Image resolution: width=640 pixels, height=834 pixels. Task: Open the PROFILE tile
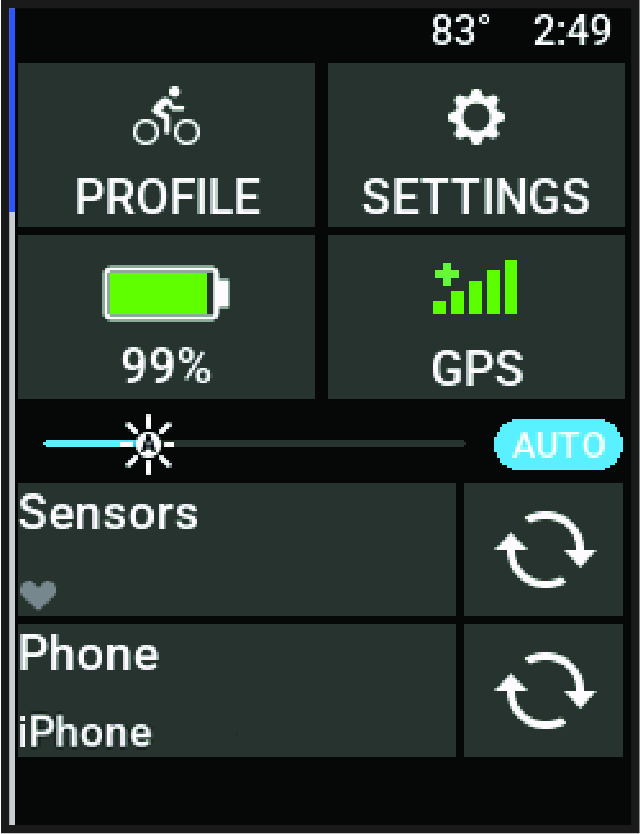point(166,146)
